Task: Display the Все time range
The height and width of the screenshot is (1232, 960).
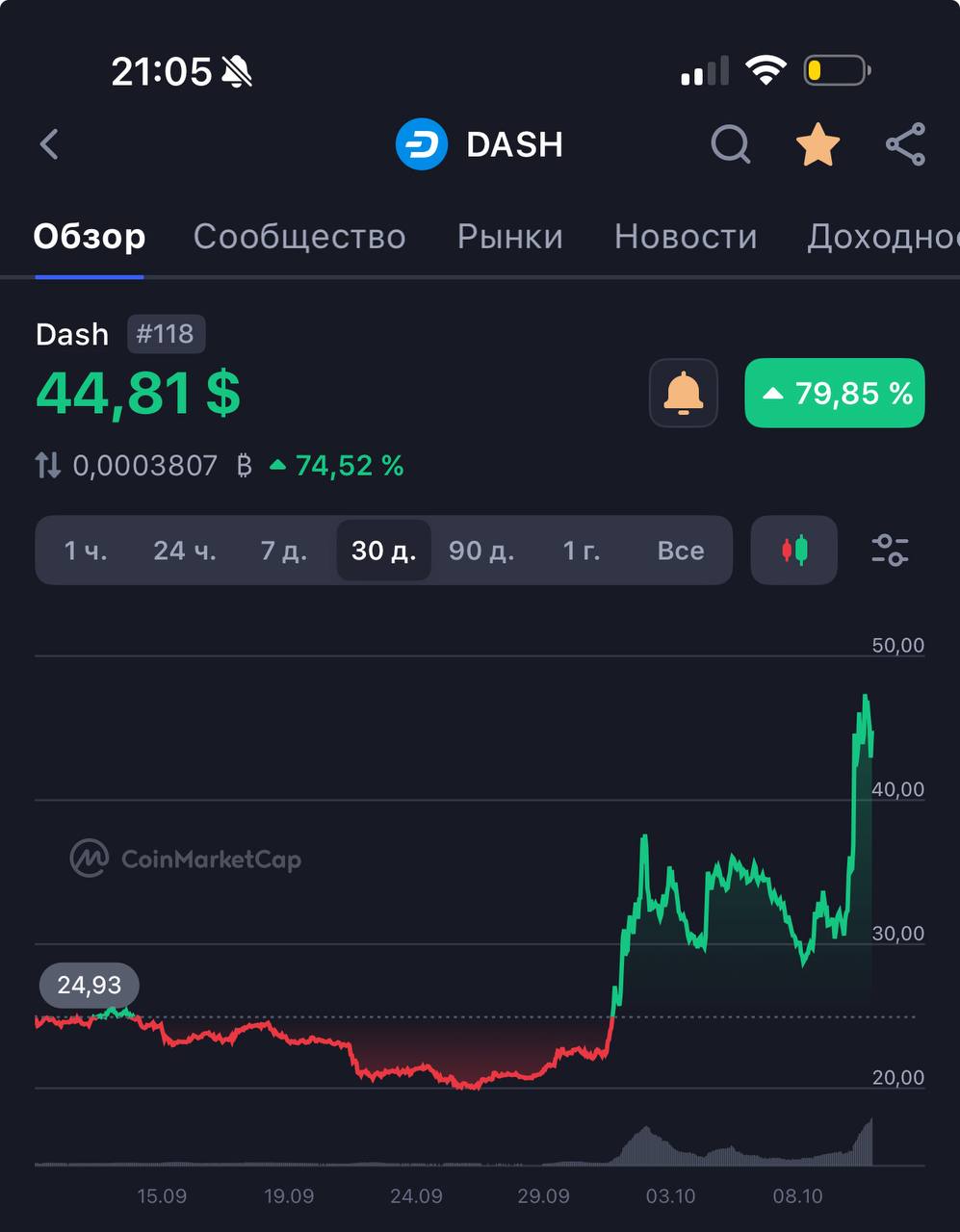Action: coord(681,551)
